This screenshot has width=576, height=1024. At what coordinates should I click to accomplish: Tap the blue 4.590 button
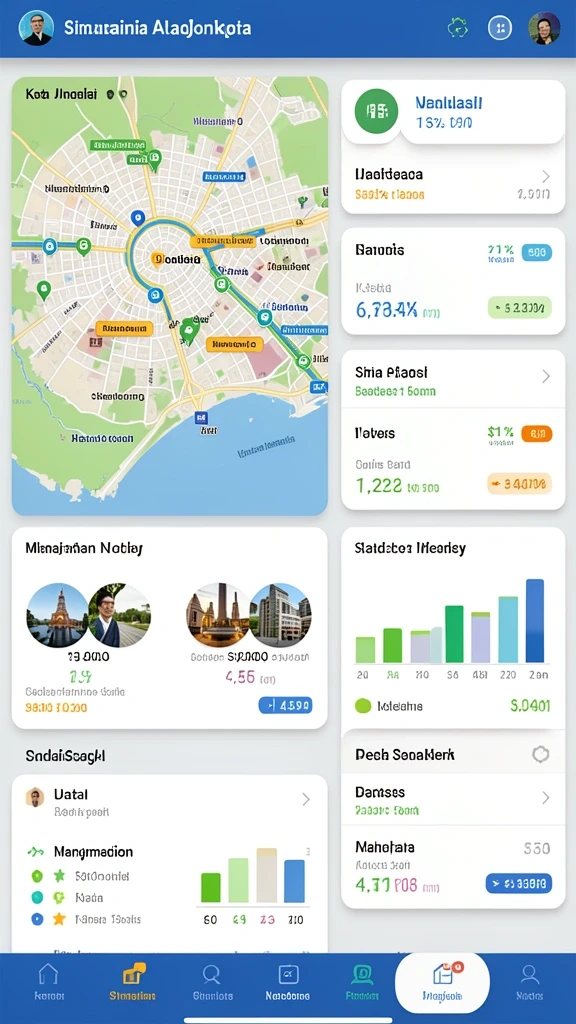pyautogui.click(x=285, y=705)
